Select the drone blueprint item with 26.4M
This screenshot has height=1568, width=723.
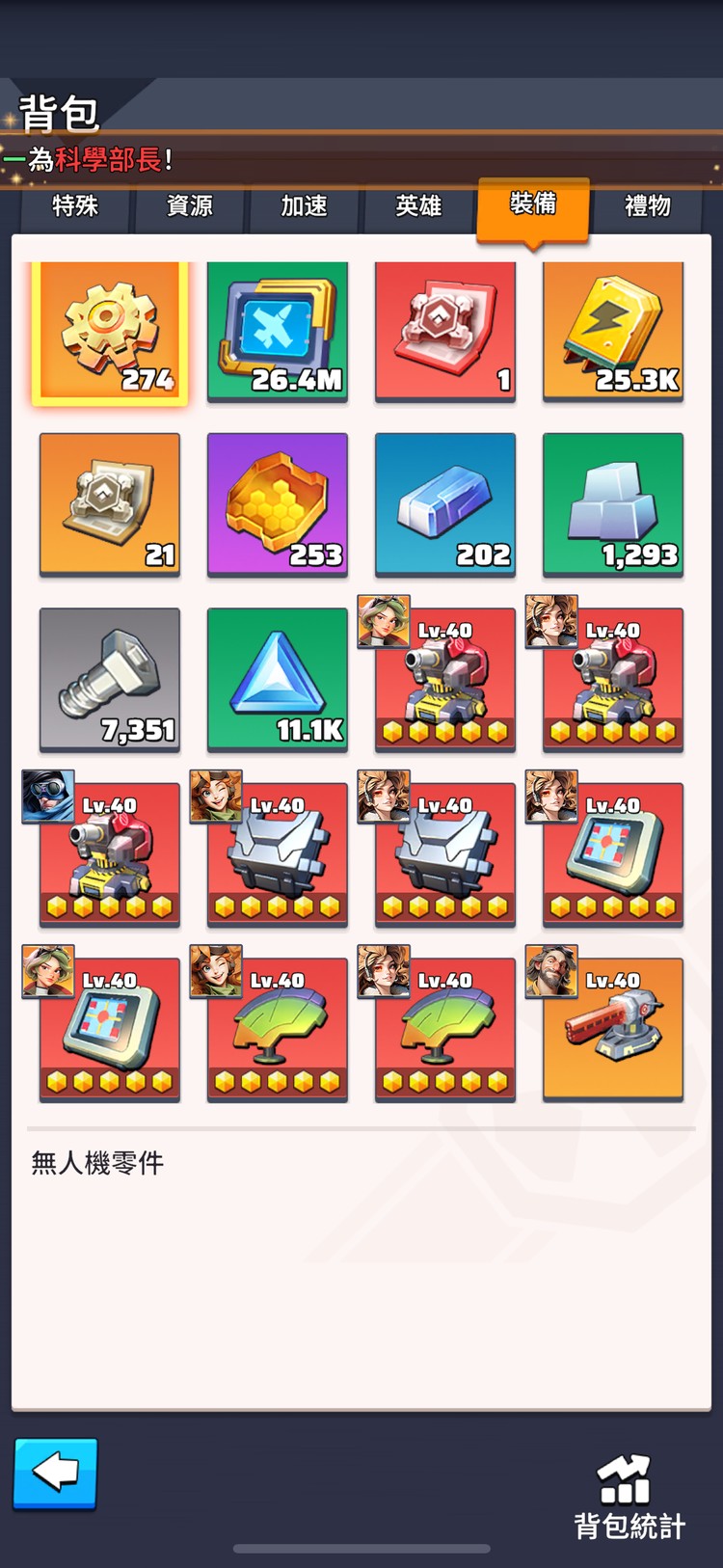278,333
